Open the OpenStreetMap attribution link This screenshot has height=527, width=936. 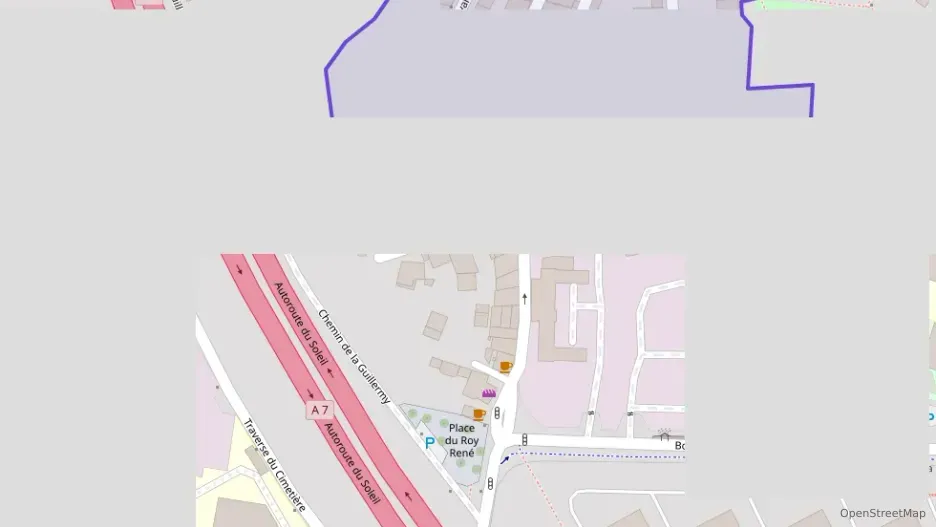click(x=882, y=513)
